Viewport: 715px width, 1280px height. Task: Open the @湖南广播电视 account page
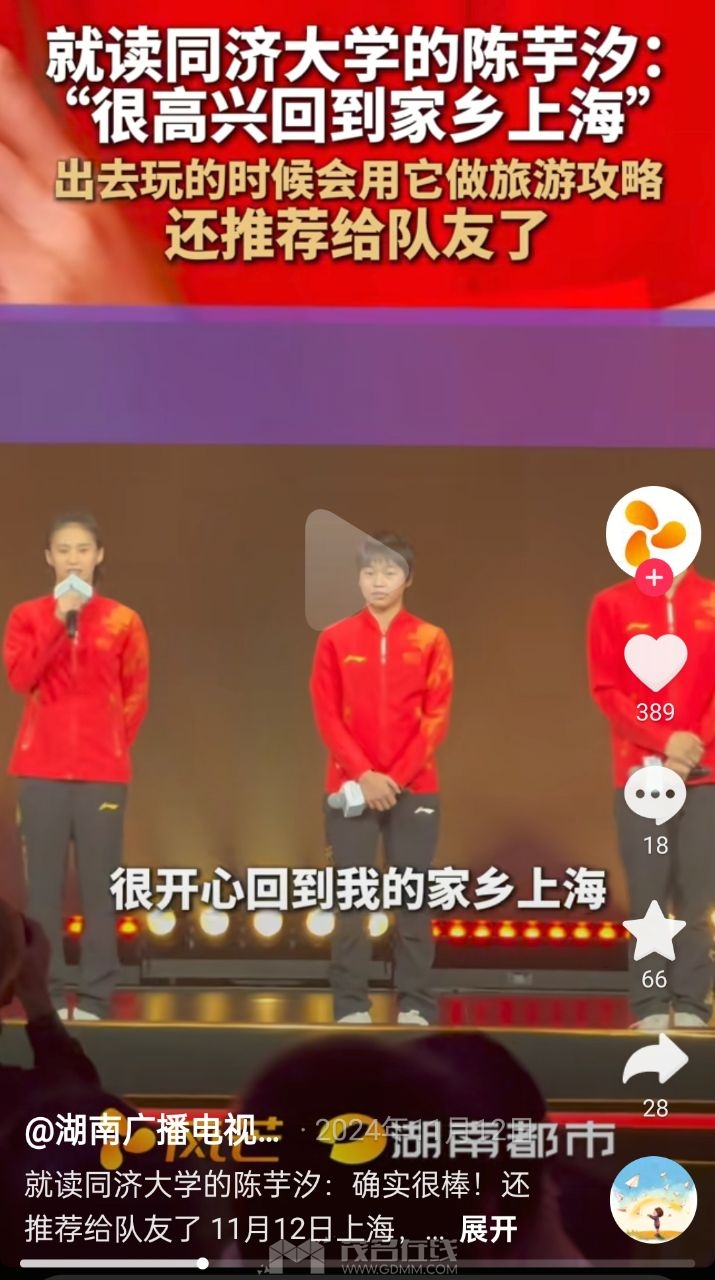click(153, 1131)
